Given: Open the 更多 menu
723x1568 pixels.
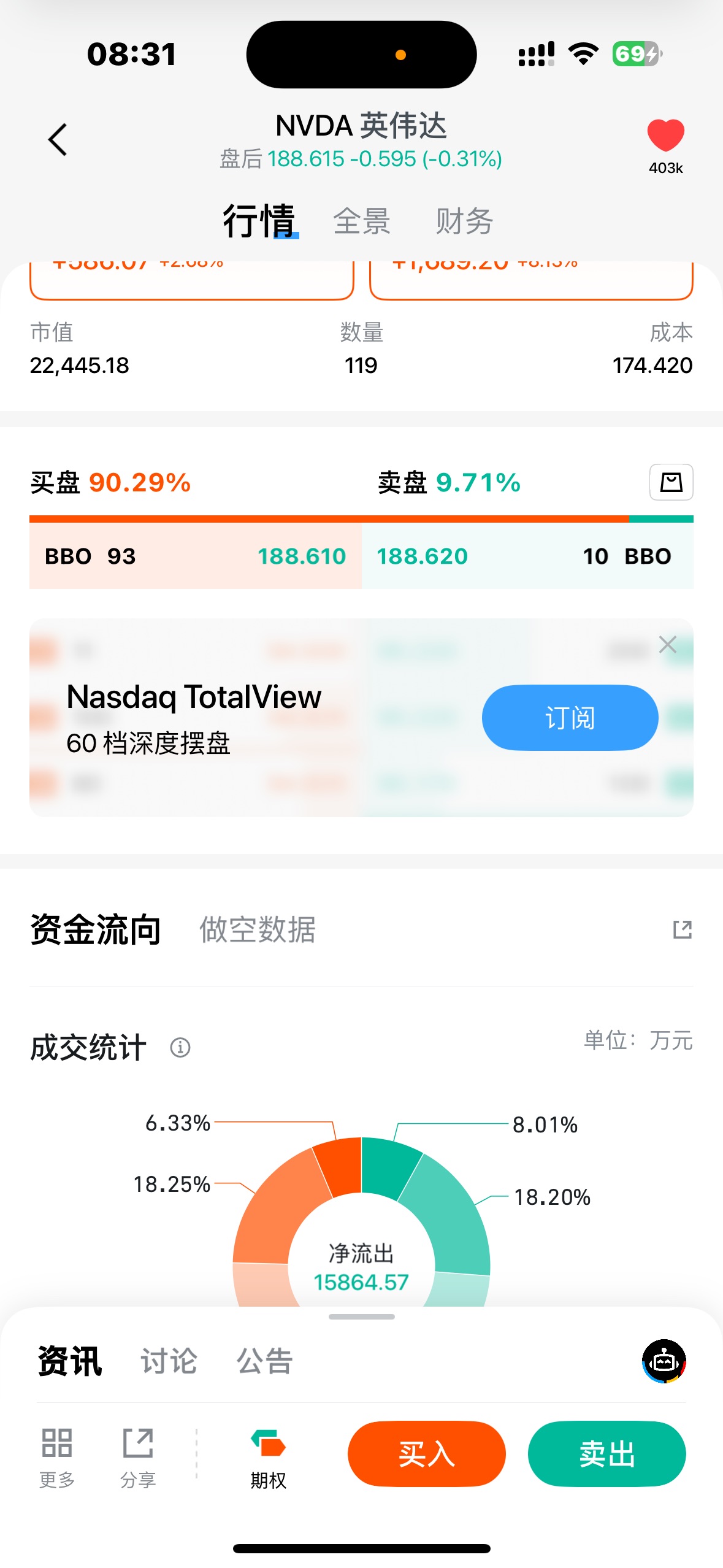Looking at the screenshot, I should click(57, 1453).
